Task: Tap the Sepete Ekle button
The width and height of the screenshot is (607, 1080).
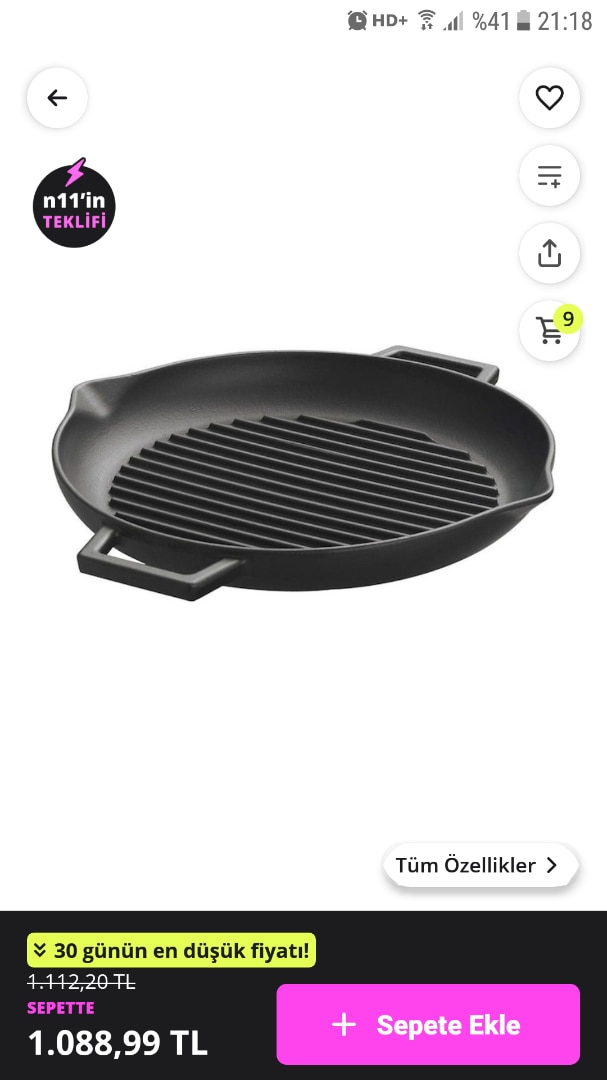Action: [428, 1024]
